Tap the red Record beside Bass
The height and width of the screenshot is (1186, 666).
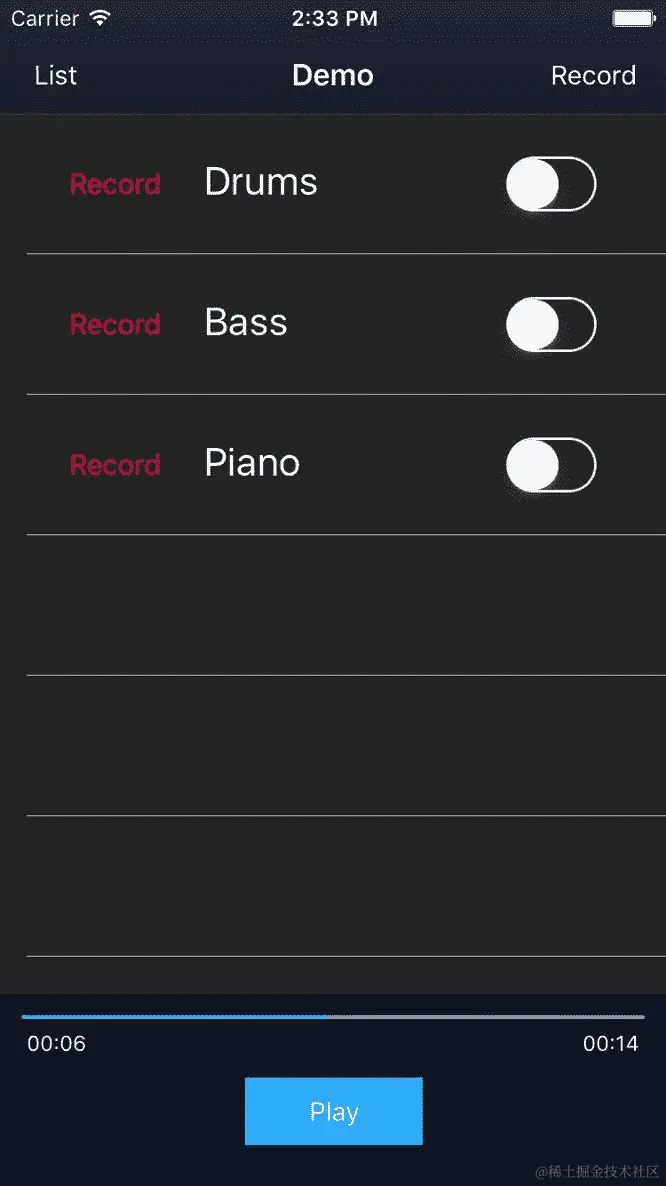[x=115, y=324]
